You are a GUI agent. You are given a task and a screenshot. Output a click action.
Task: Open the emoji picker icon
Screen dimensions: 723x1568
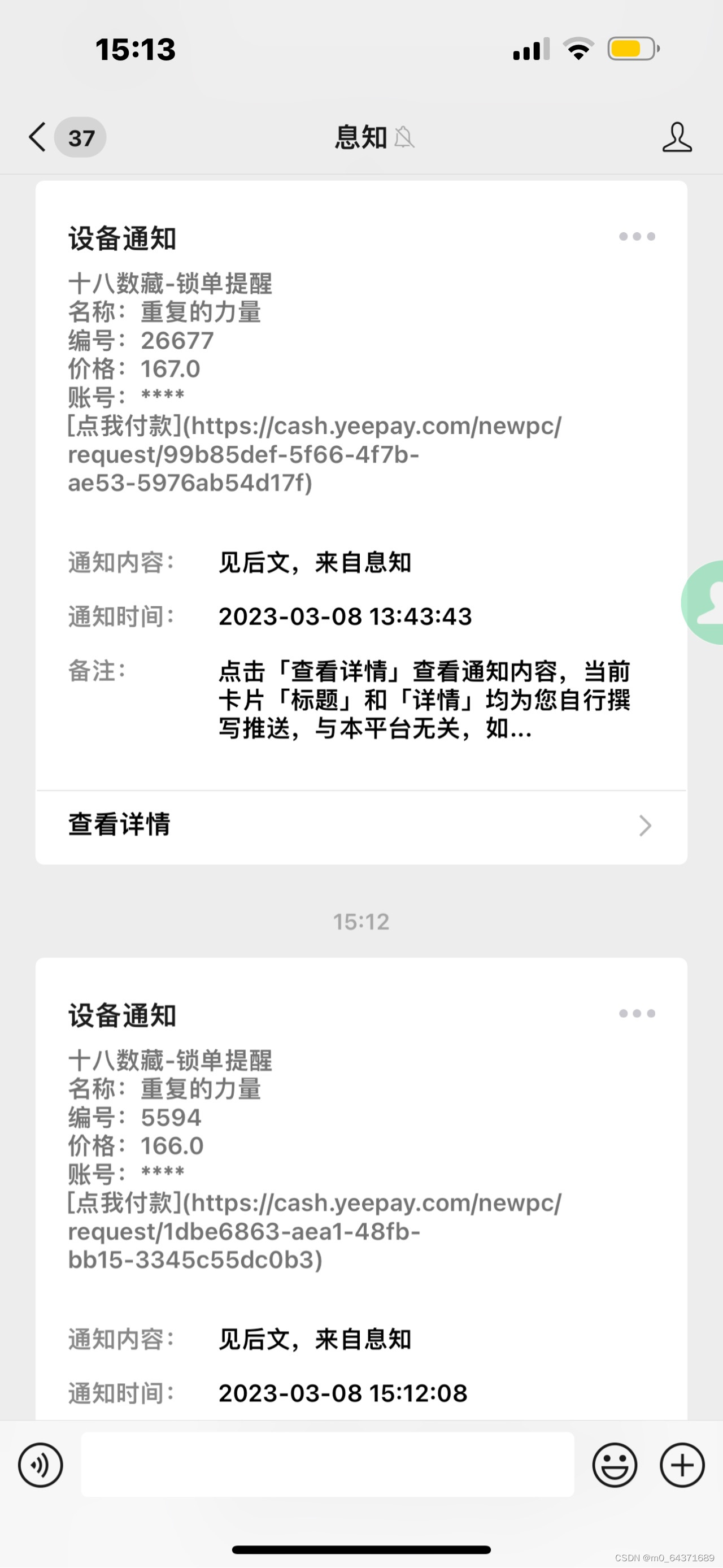(615, 1465)
